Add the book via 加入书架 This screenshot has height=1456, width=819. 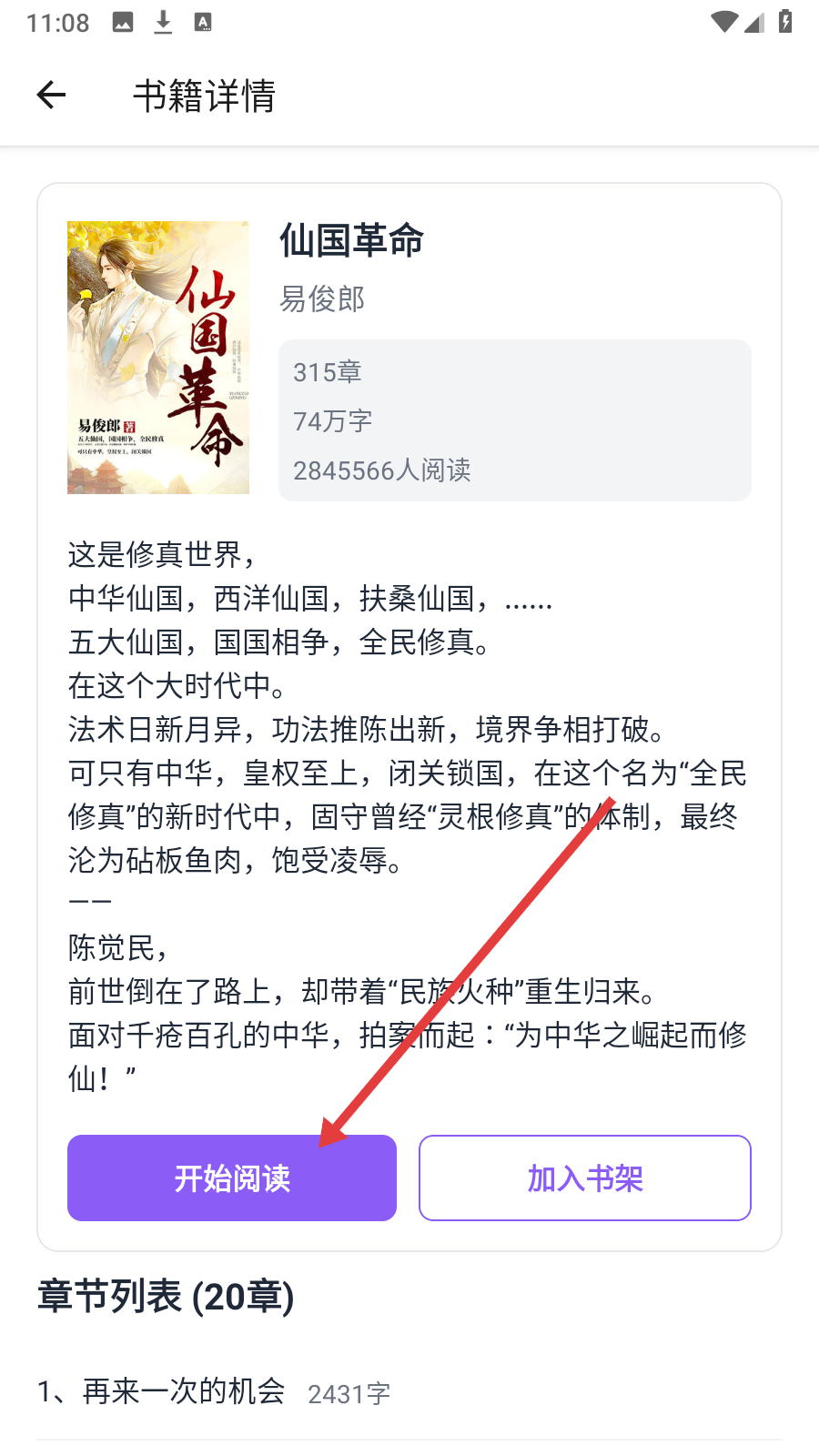pyautogui.click(x=585, y=1178)
